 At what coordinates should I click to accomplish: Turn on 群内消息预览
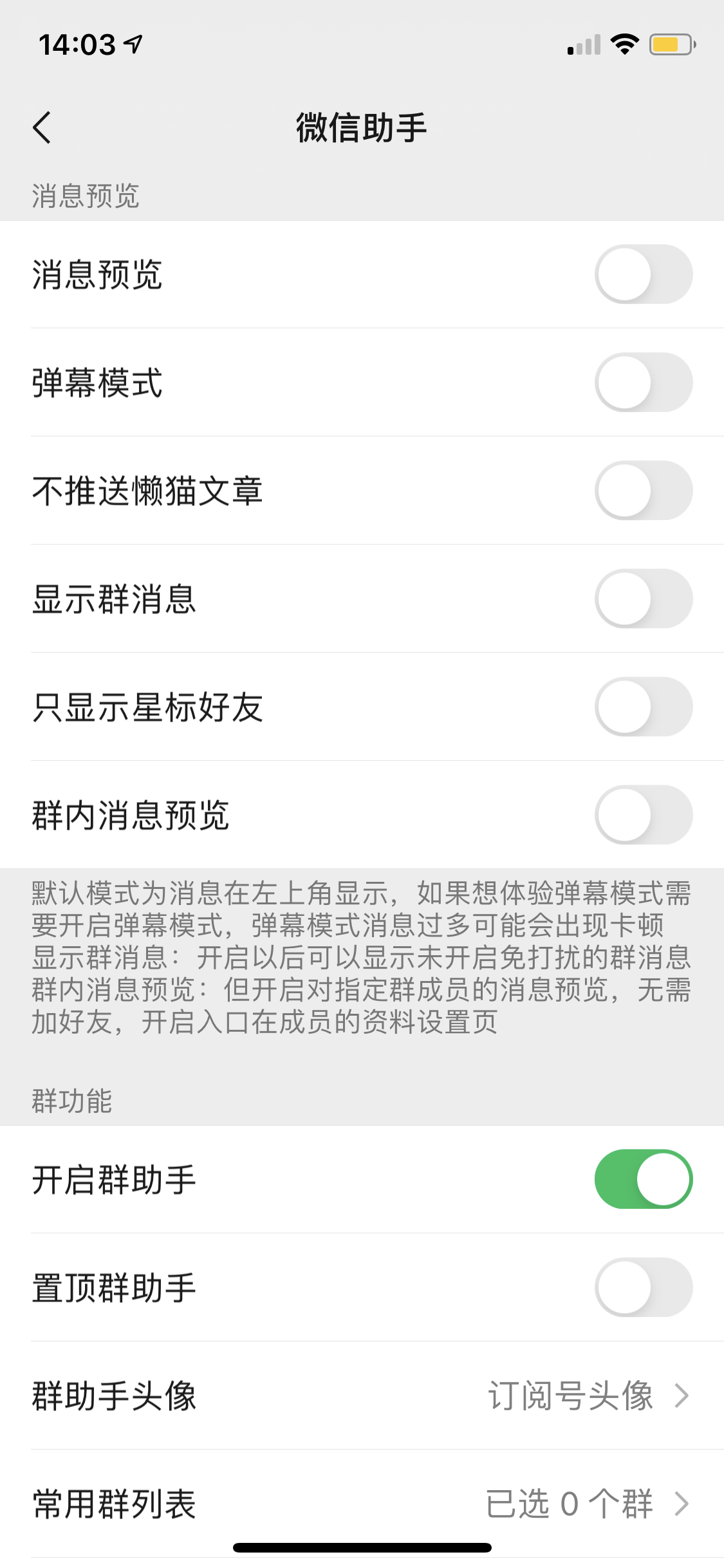643,815
